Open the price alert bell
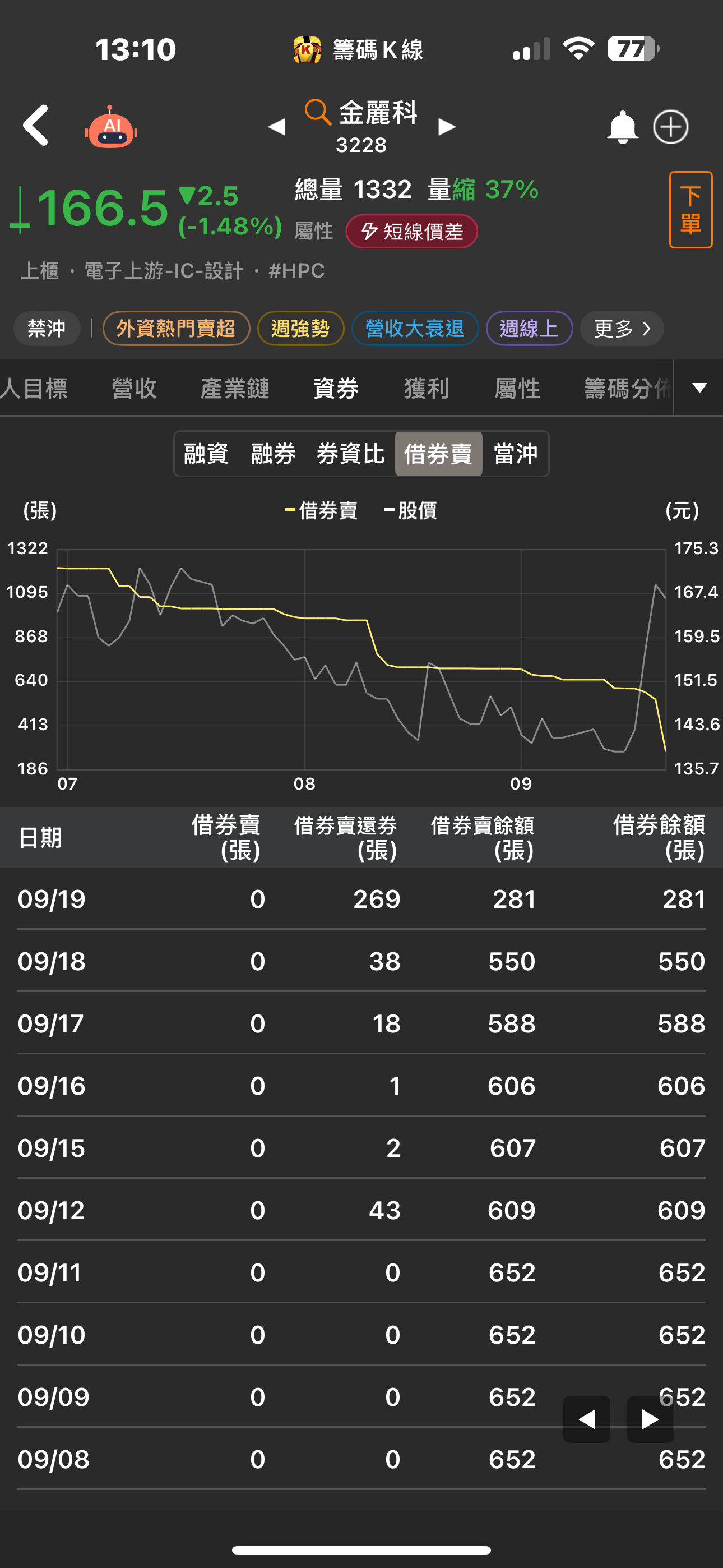Image resolution: width=723 pixels, height=1568 pixels. coord(622,127)
